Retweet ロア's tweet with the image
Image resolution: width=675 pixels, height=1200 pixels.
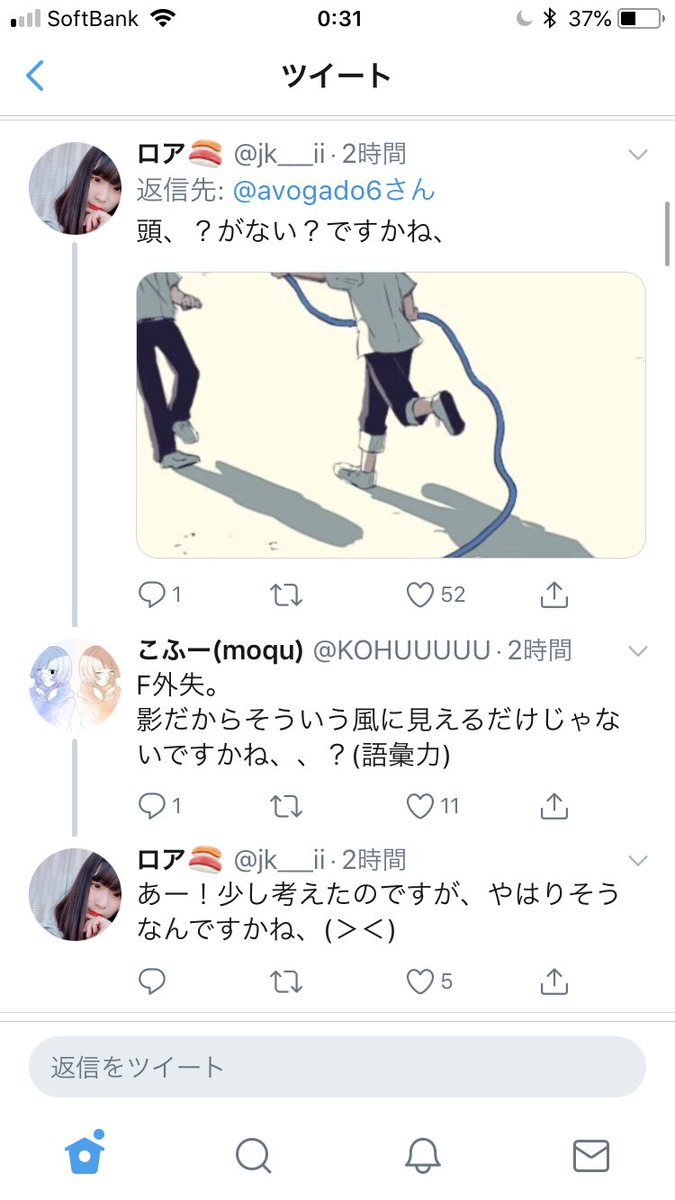click(286, 595)
